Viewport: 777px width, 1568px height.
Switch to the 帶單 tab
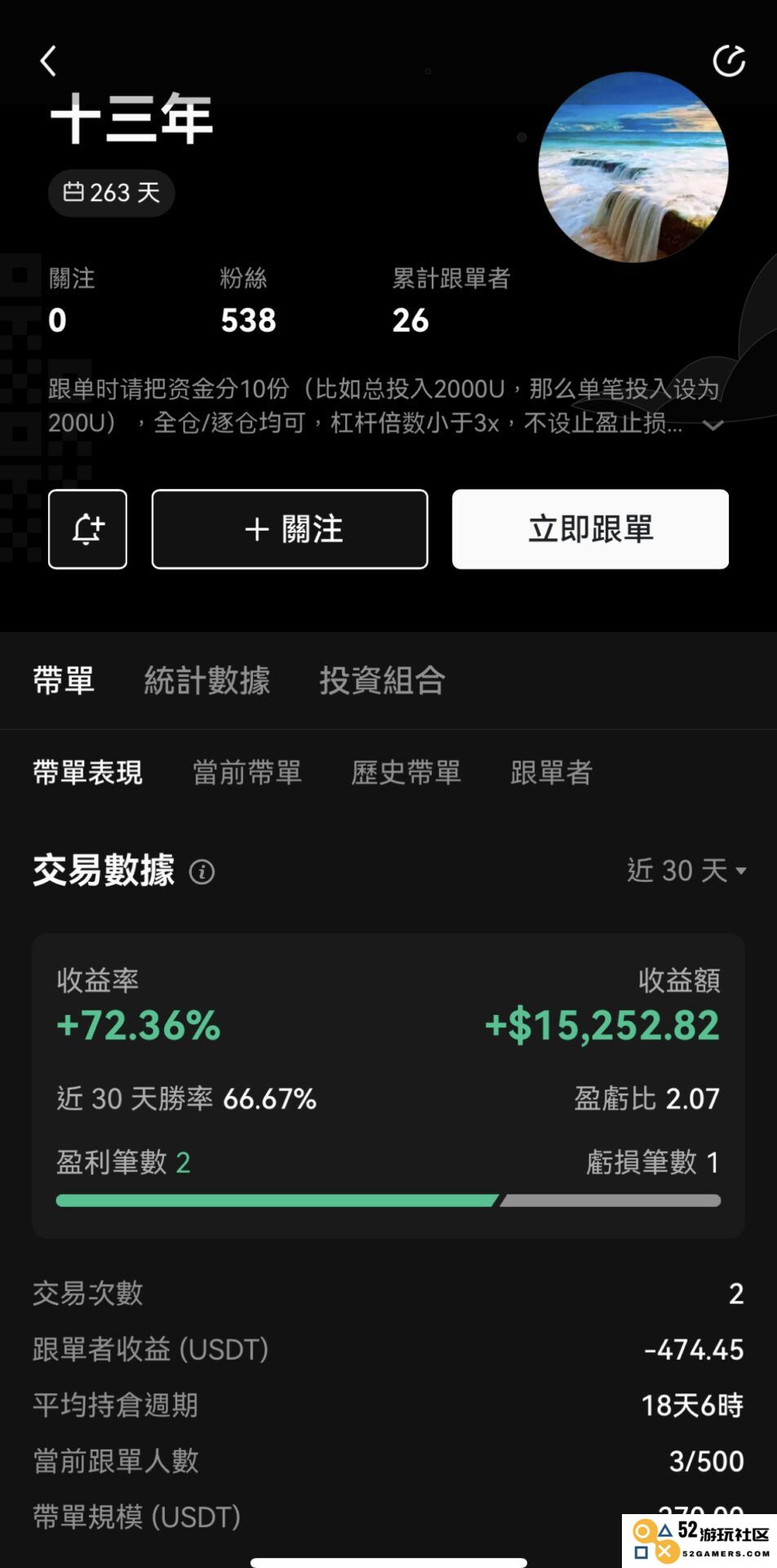[64, 680]
